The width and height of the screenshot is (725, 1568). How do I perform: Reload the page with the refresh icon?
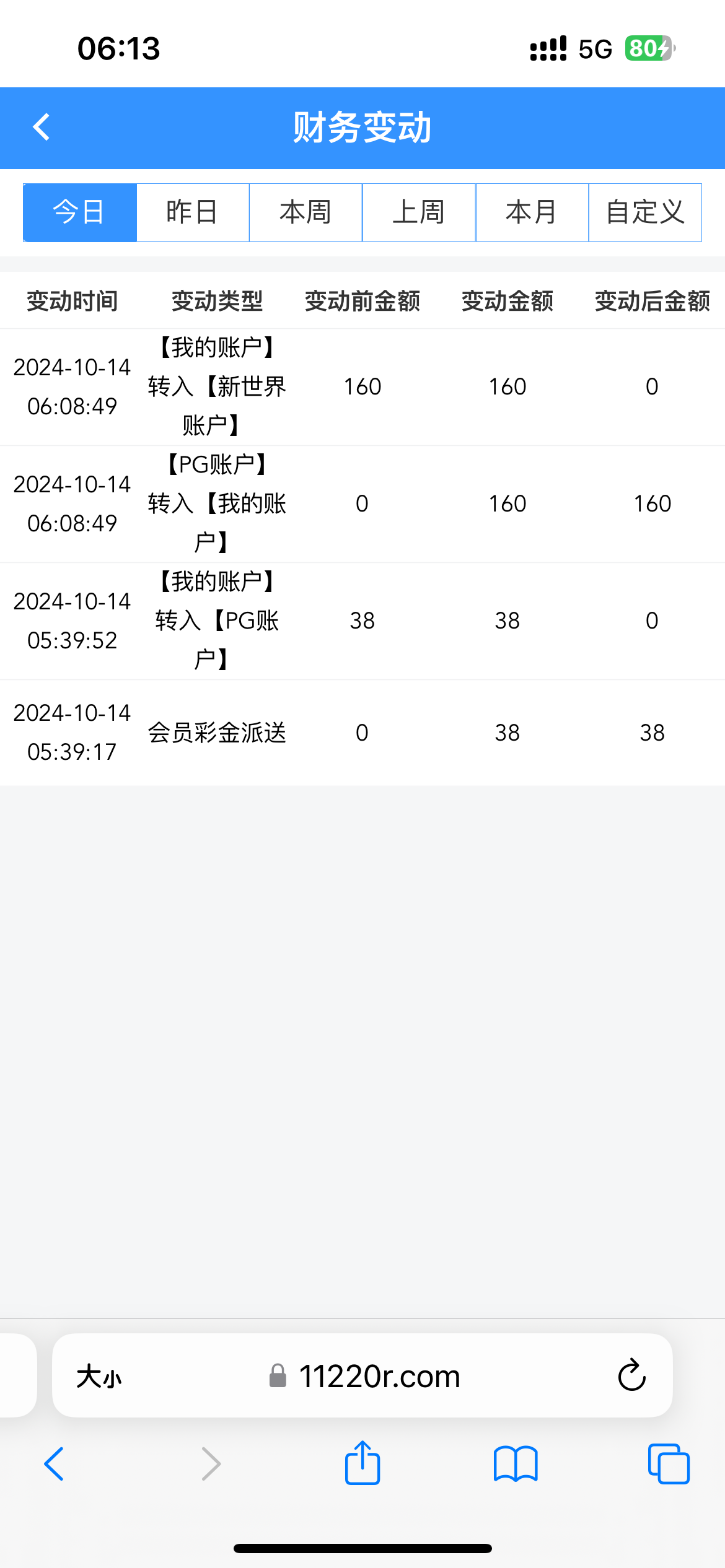(631, 1375)
